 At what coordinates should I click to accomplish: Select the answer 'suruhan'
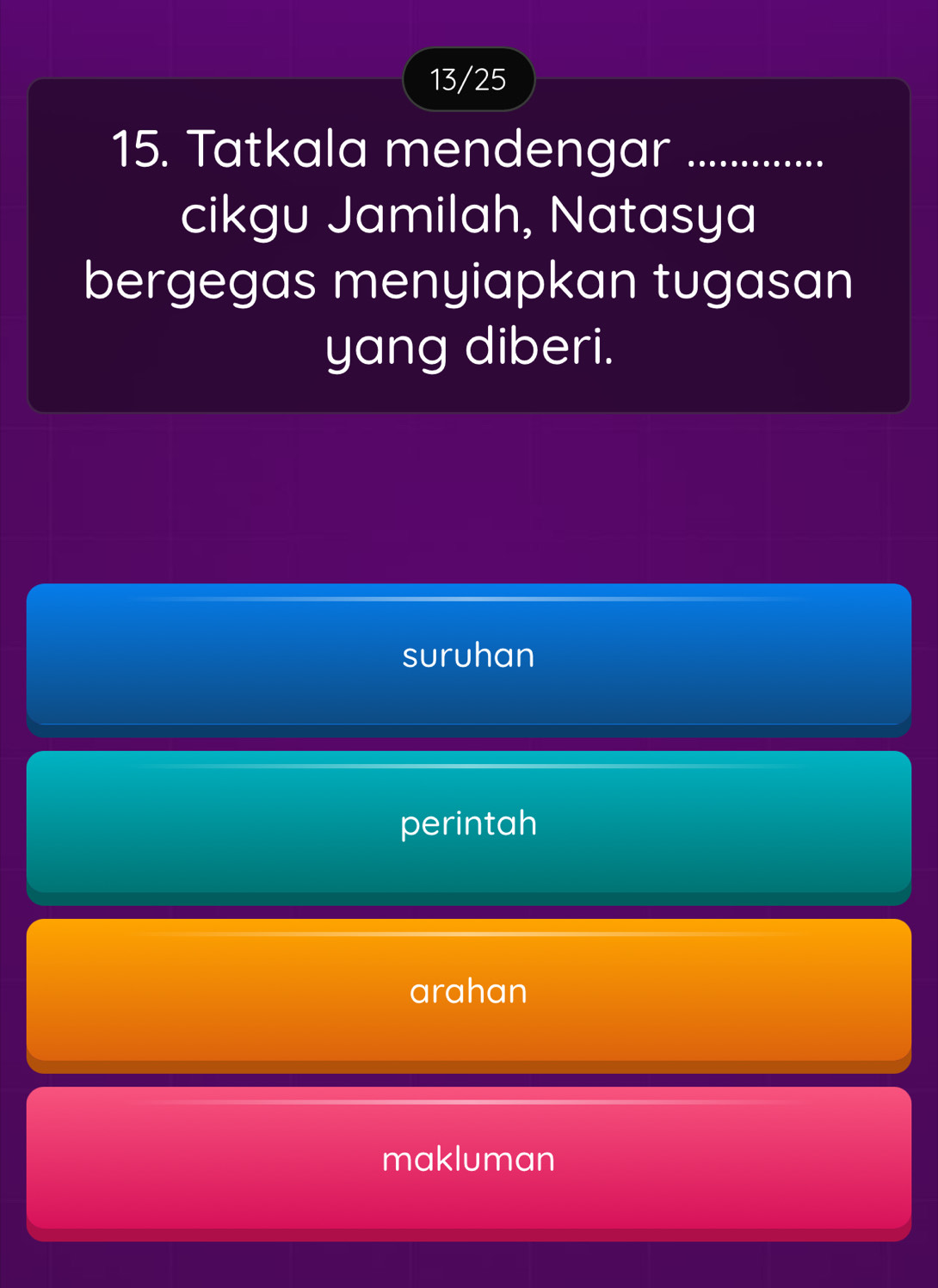click(x=468, y=656)
